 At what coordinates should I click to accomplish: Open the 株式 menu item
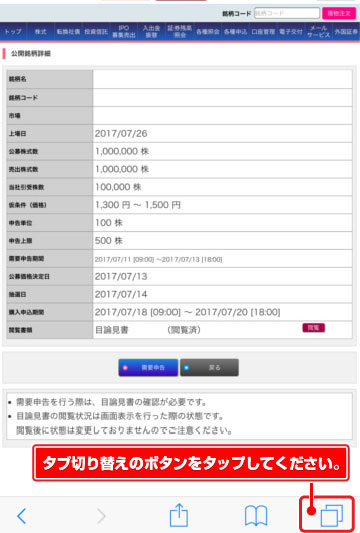pos(40,32)
